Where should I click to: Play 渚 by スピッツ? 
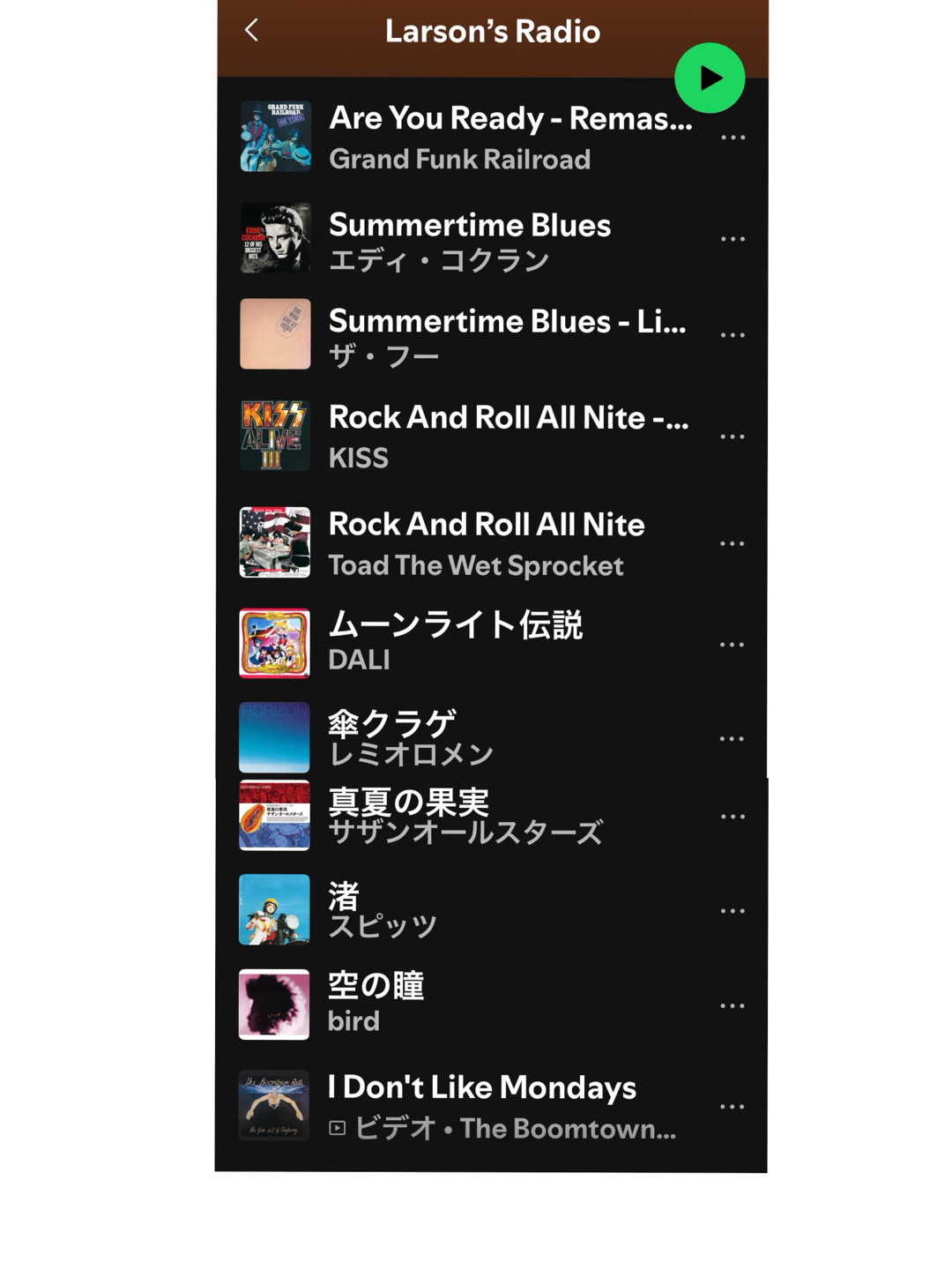pos(382,909)
